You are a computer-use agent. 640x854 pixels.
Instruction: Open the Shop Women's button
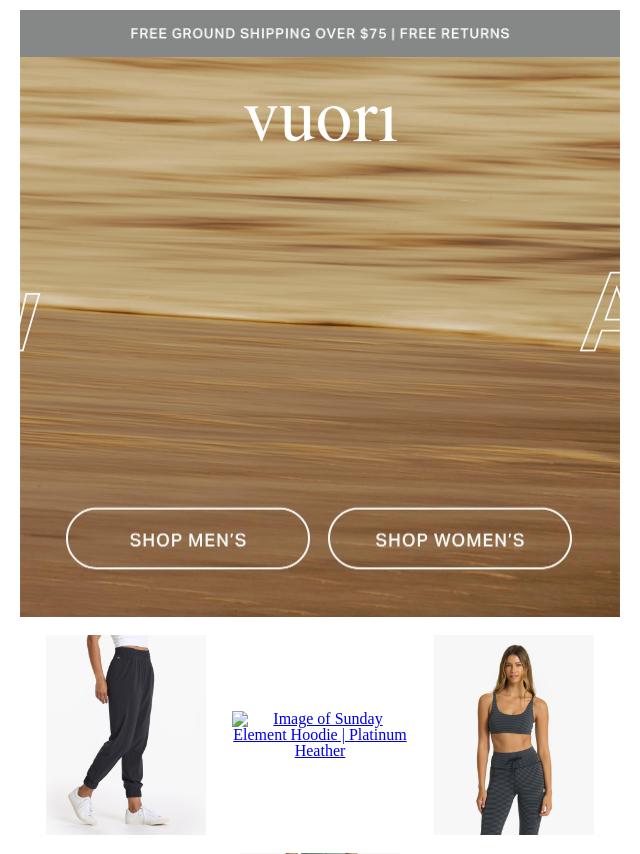(450, 539)
